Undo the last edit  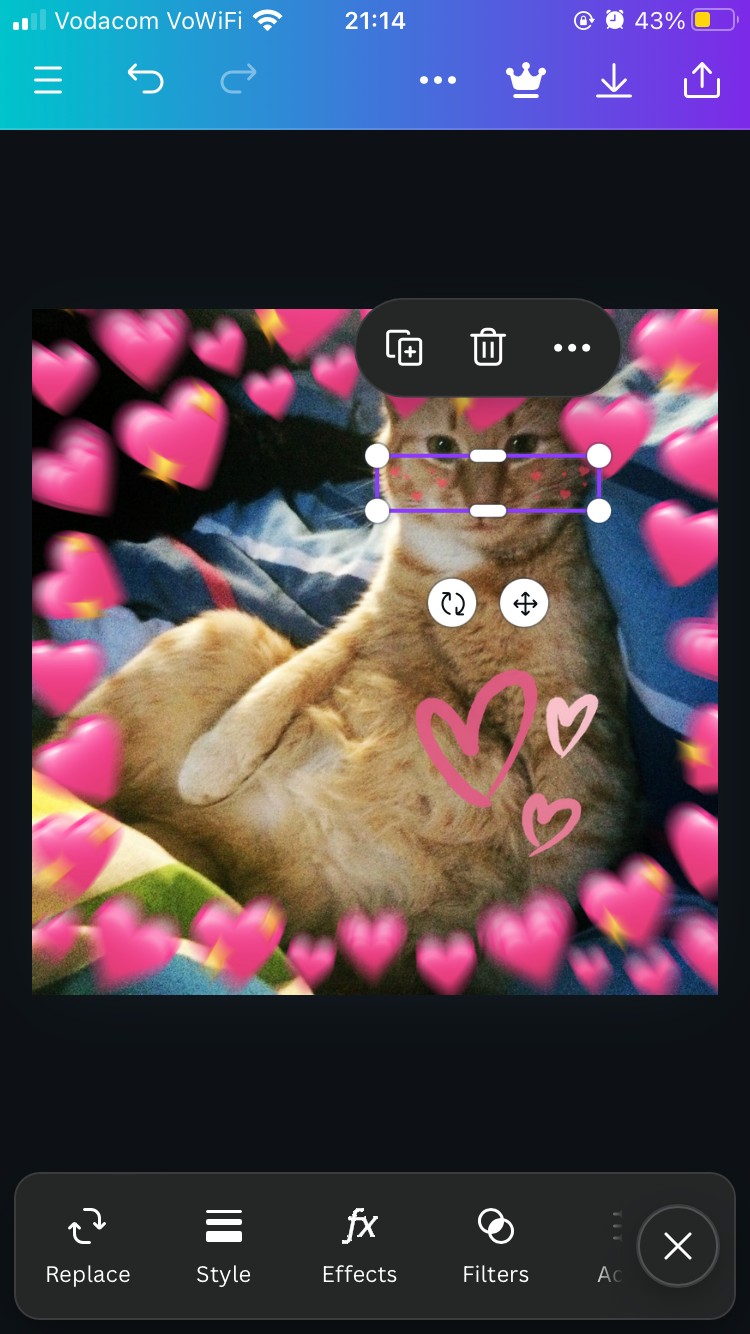pos(146,79)
